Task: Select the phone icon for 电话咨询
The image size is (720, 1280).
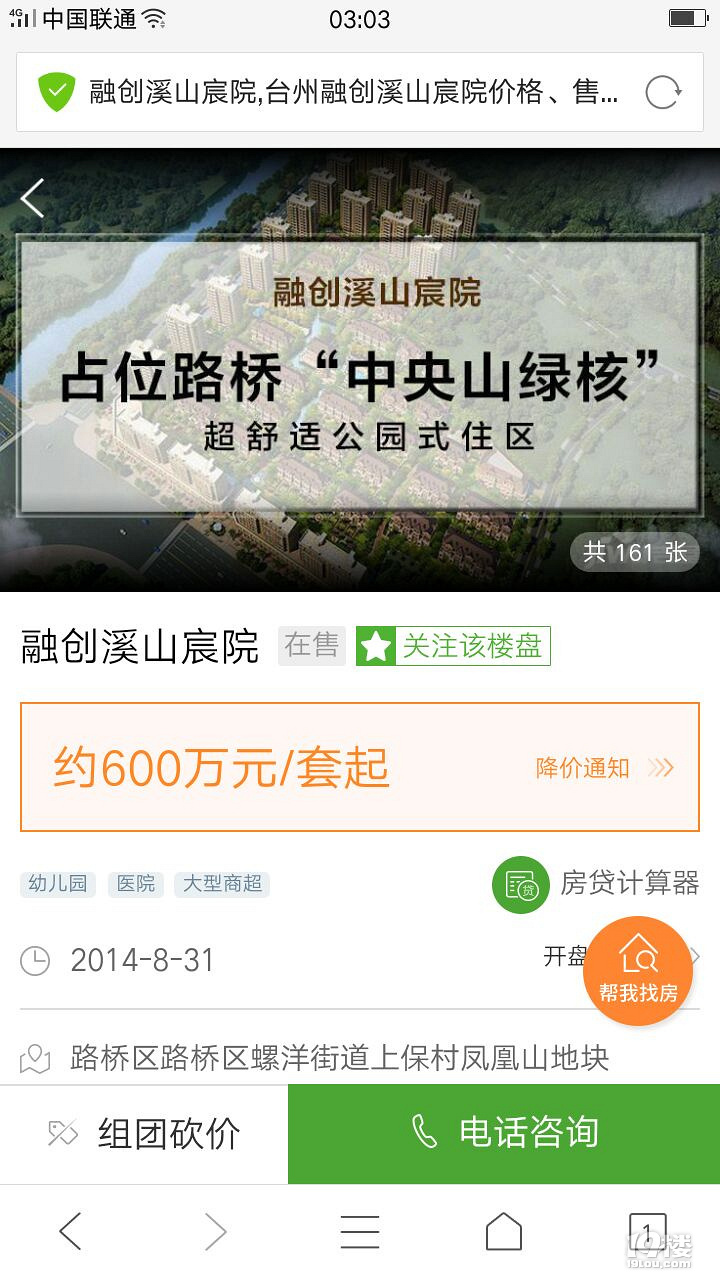Action: coord(424,1132)
